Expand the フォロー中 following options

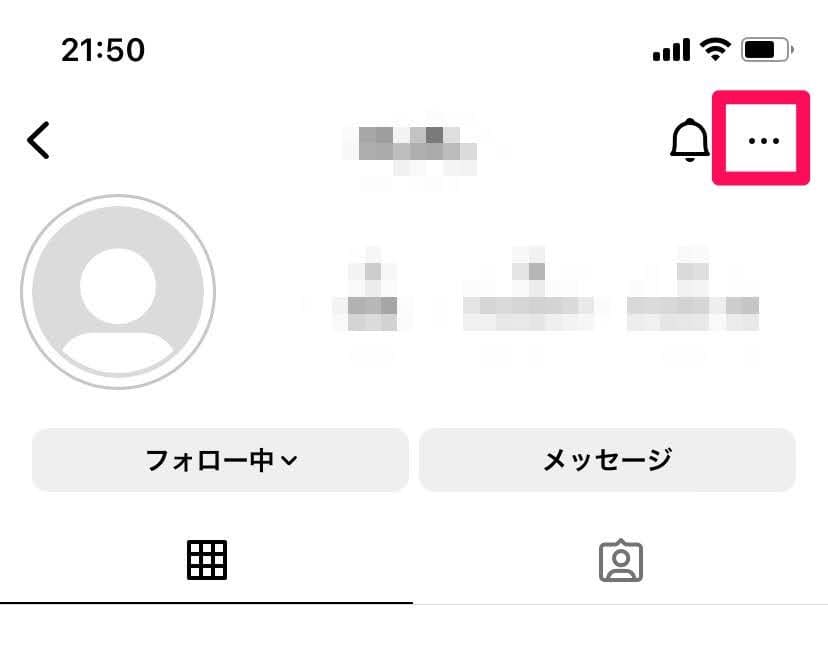click(221, 460)
